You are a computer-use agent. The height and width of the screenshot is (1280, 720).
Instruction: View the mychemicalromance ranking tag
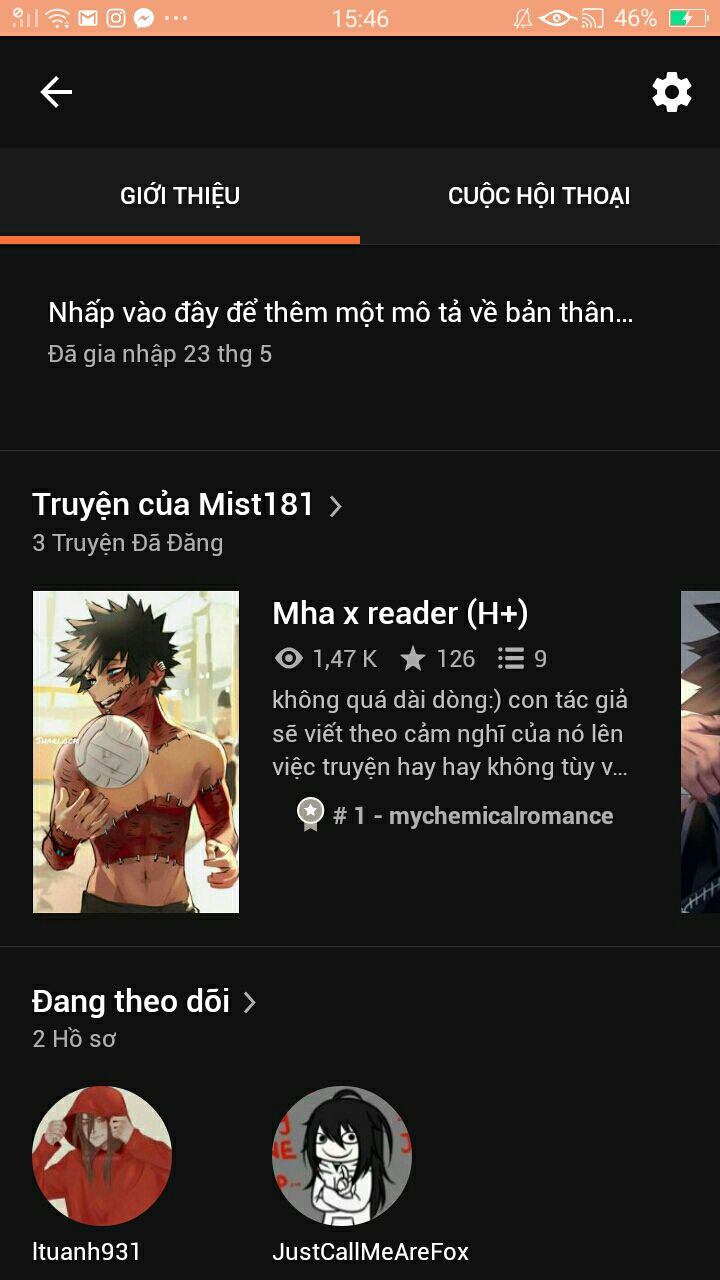click(456, 816)
